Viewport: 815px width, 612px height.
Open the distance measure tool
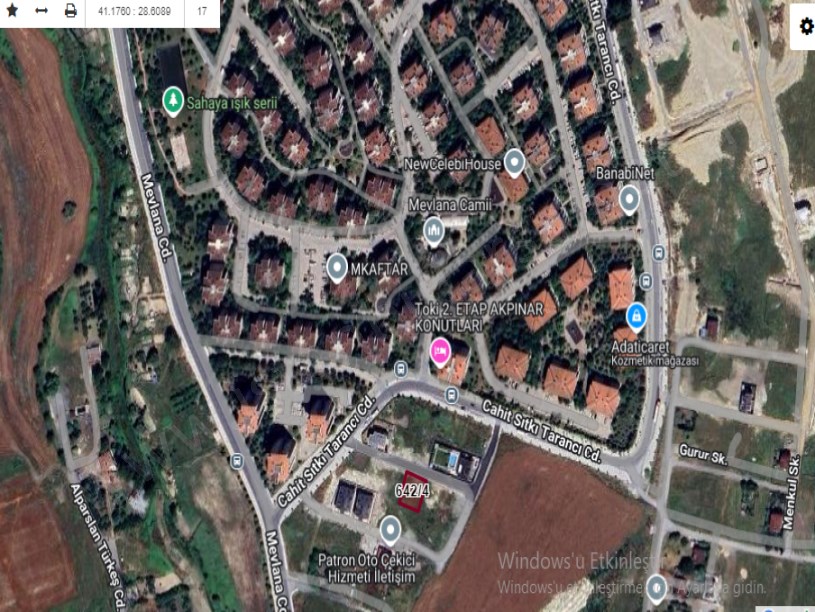pos(42,11)
